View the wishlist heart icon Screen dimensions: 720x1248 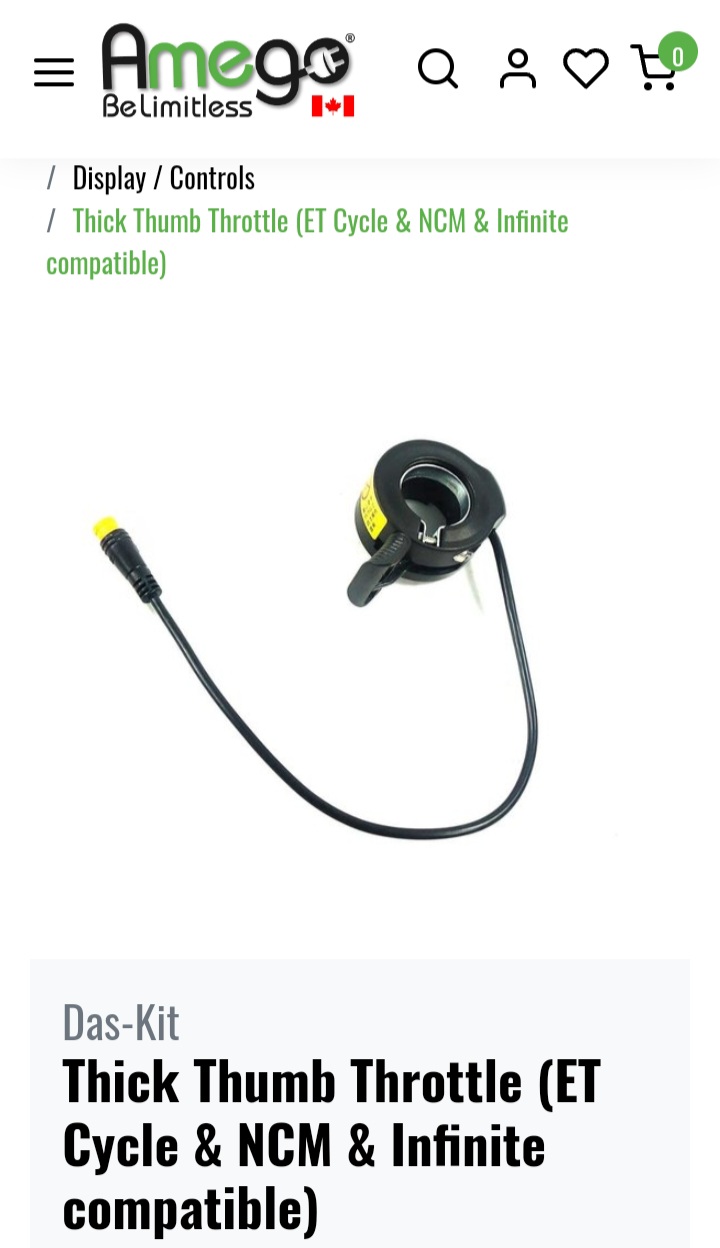click(x=586, y=69)
